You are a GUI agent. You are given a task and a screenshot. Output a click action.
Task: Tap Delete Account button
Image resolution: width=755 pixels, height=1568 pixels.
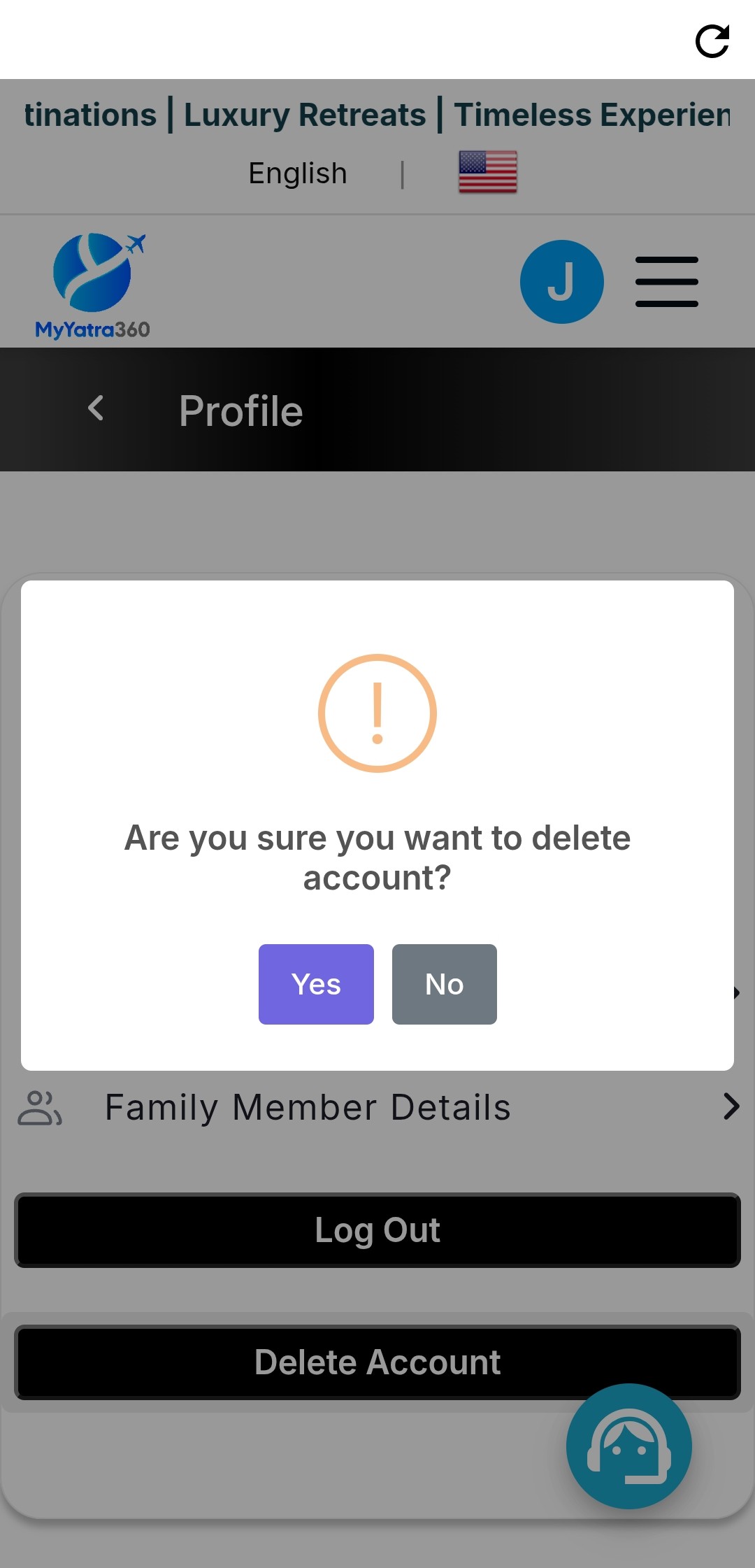[x=377, y=1362]
